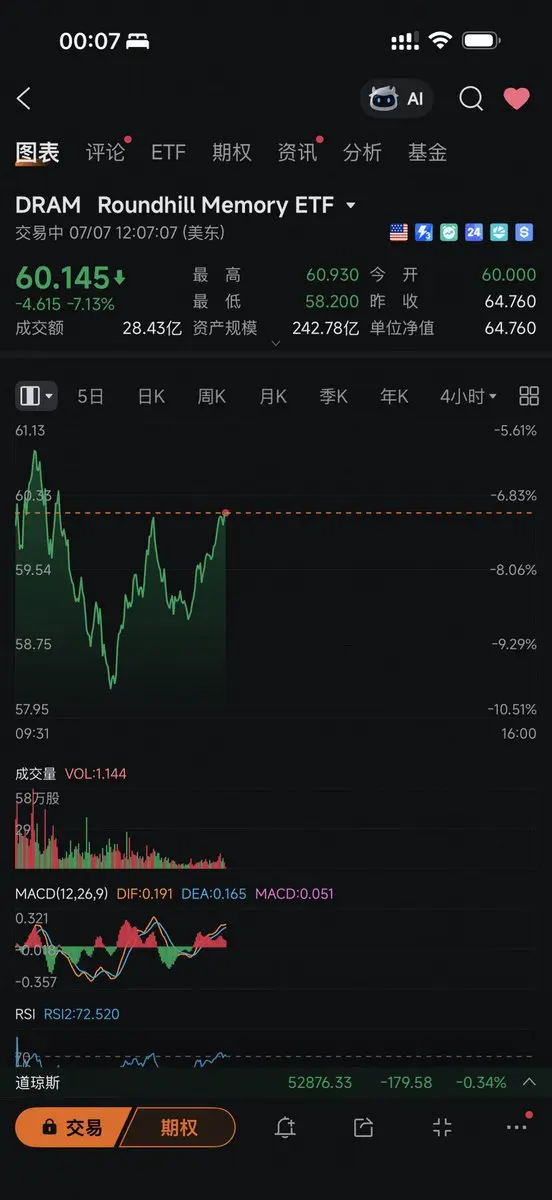Switch chart to 日K
The image size is (552, 1200).
[x=151, y=396]
